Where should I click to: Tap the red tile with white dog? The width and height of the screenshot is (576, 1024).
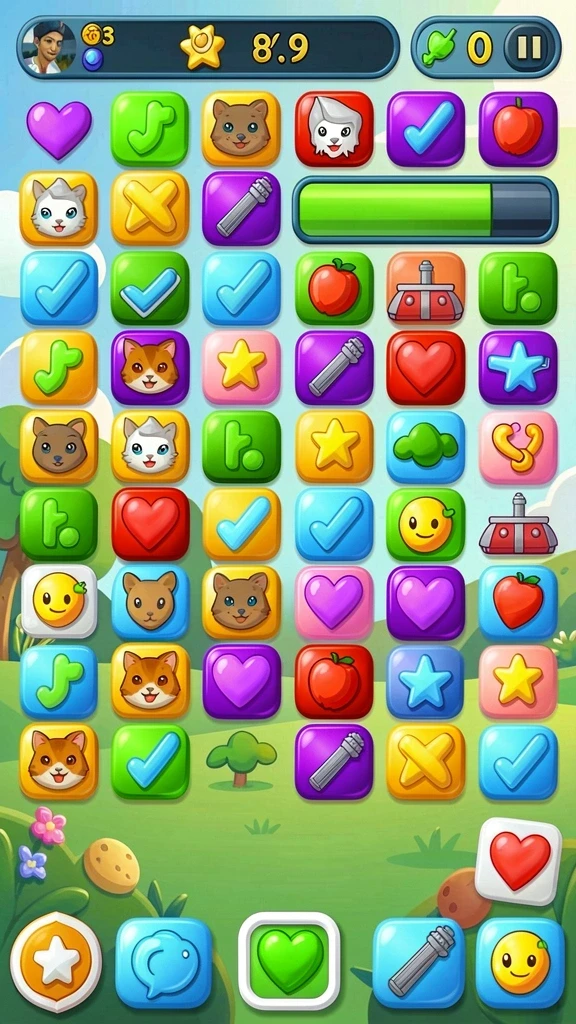point(334,129)
